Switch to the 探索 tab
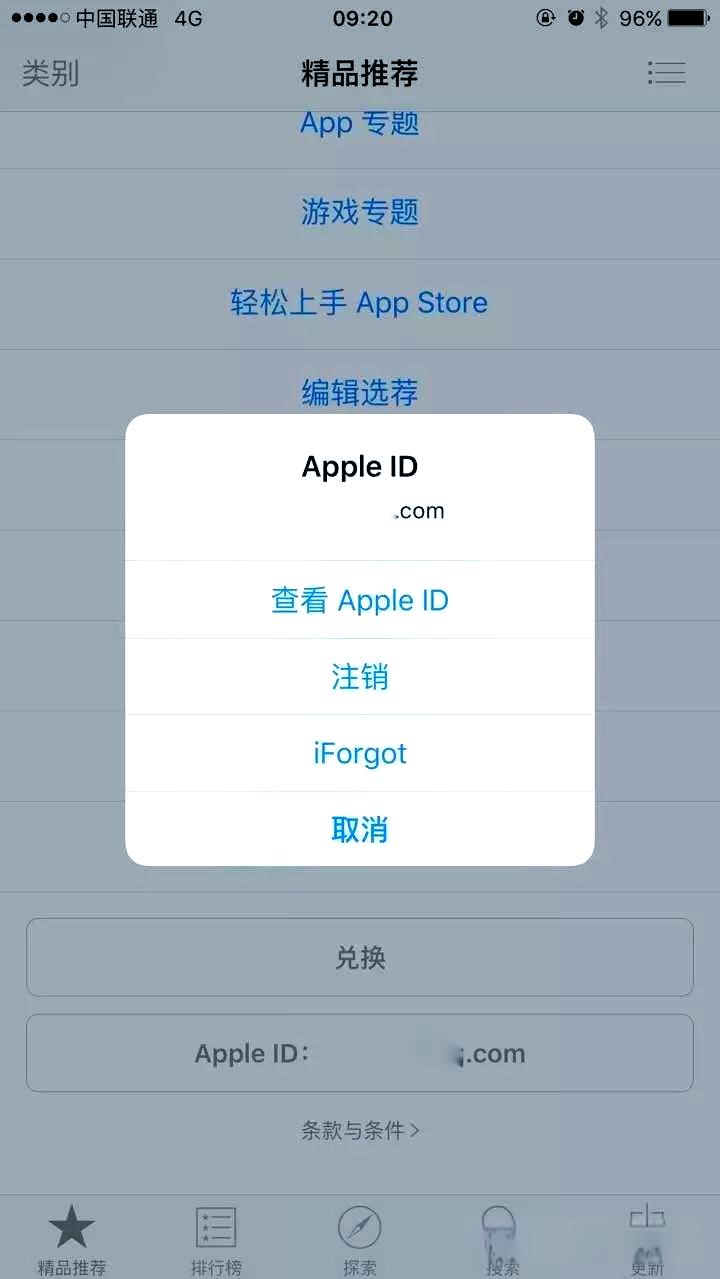 (360, 1238)
